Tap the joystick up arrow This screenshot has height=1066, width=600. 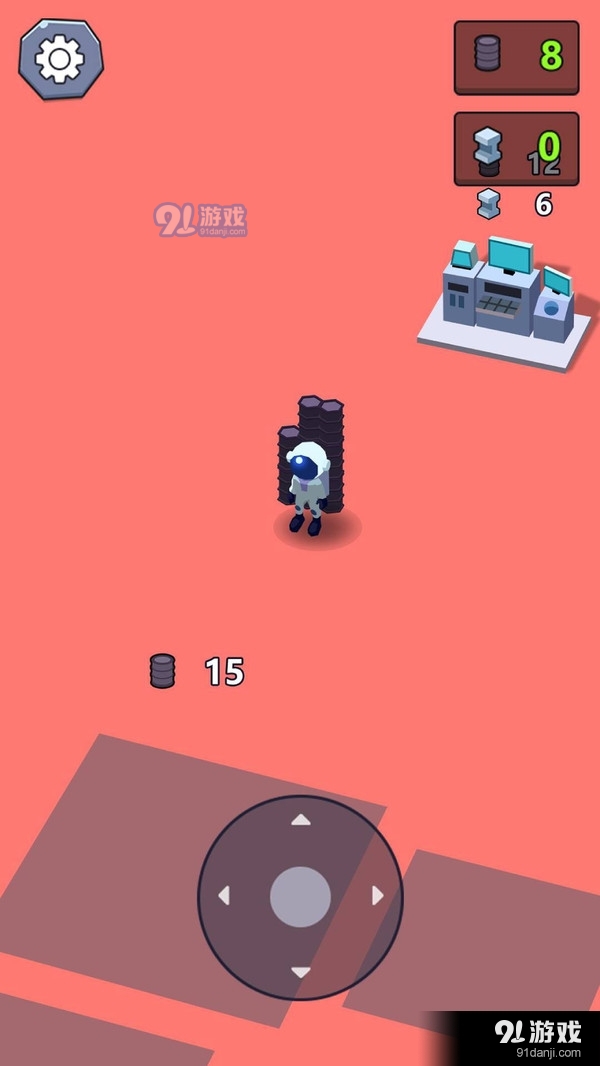(x=300, y=820)
